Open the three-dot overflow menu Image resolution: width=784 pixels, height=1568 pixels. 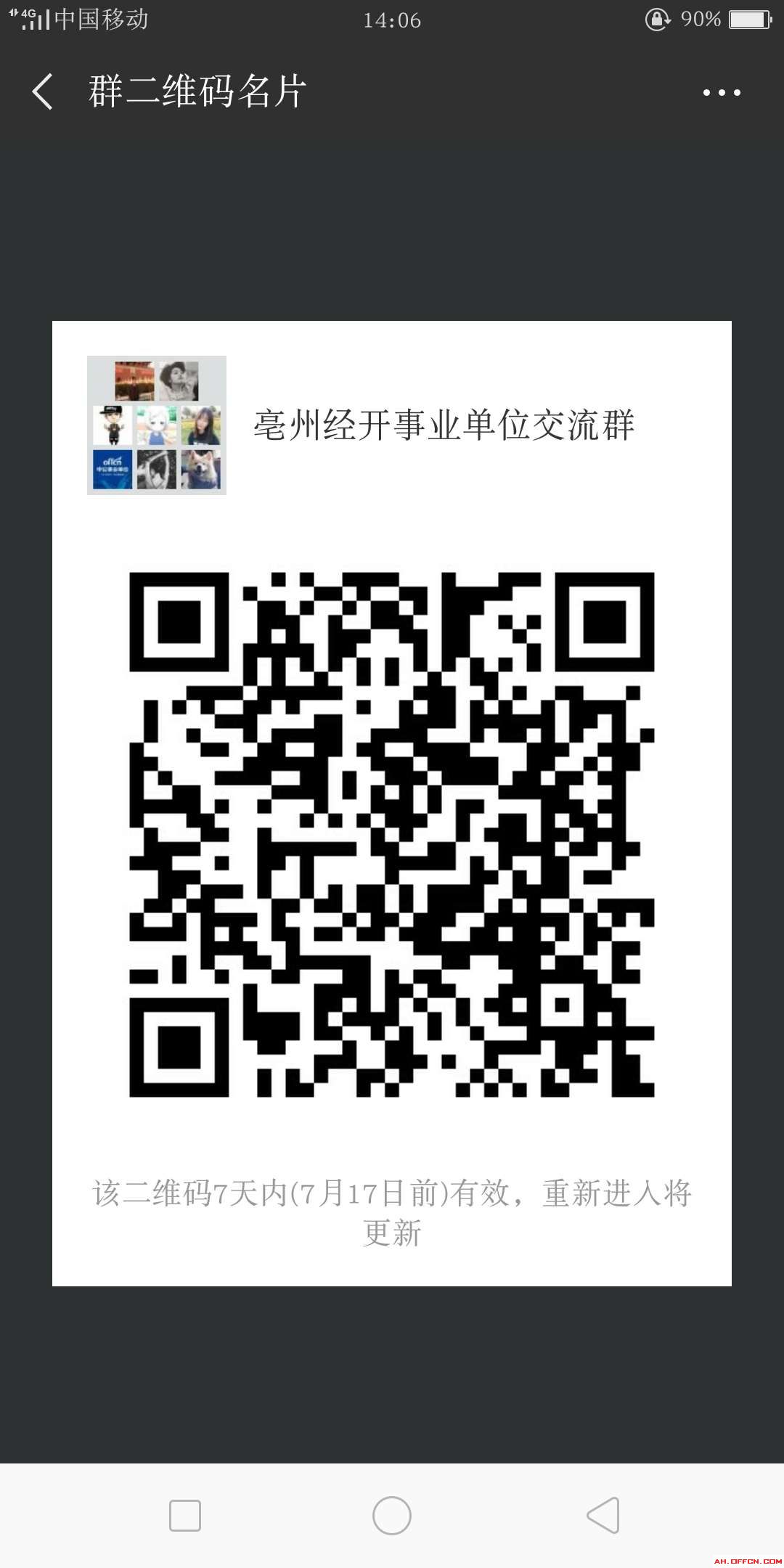coord(722,93)
